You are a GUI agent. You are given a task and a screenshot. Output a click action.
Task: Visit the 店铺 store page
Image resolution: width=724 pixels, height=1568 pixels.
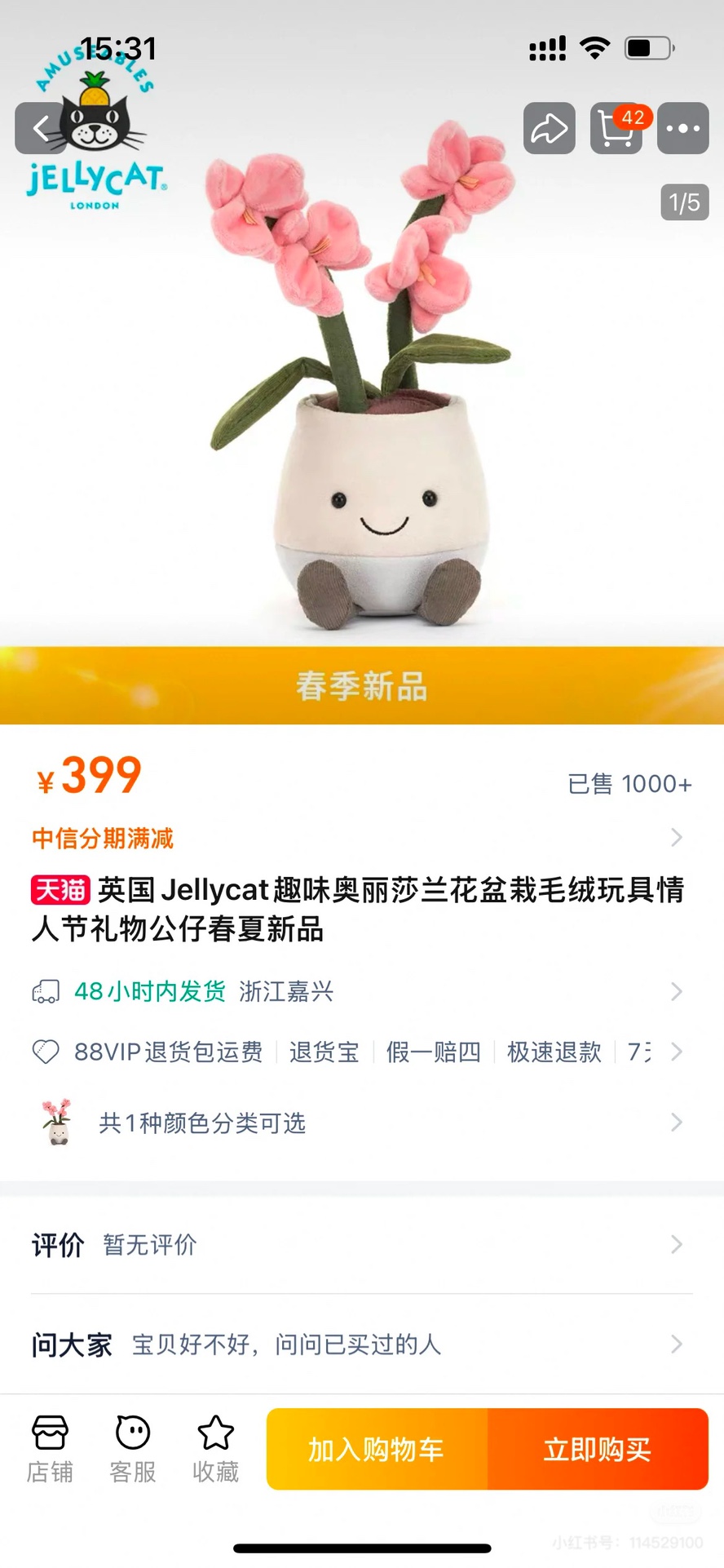click(51, 1448)
